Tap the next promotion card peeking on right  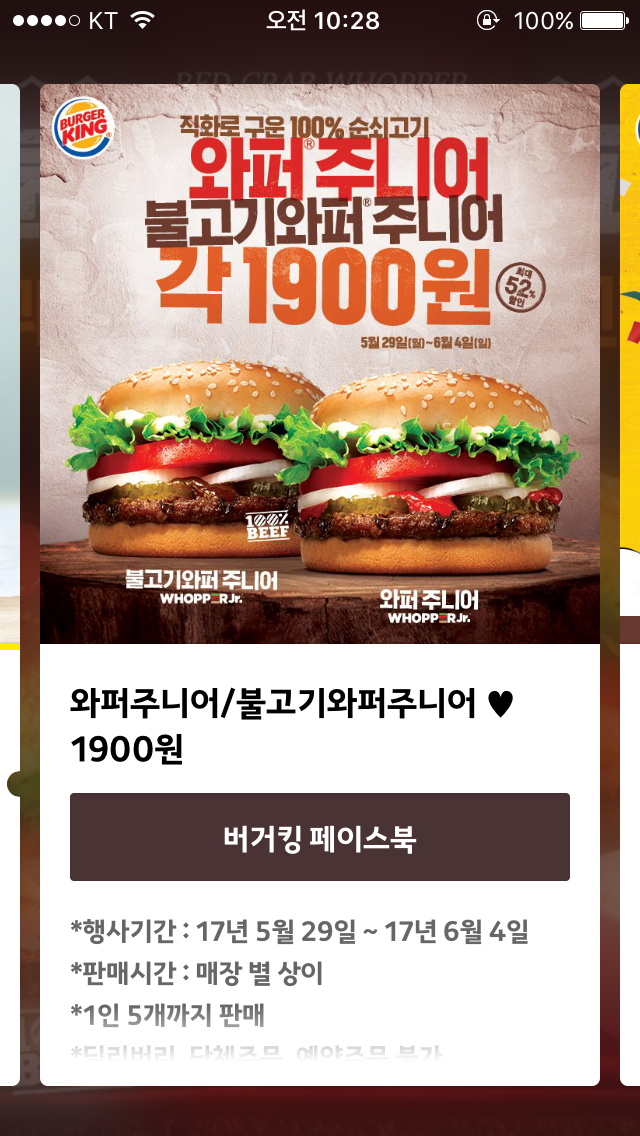pyautogui.click(x=630, y=500)
